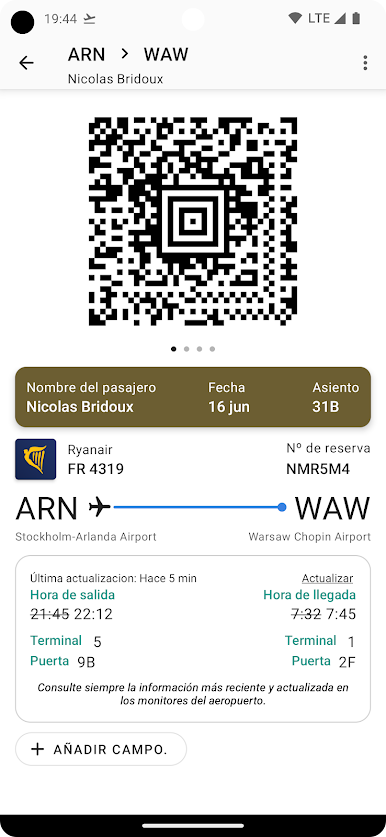Screen dimensions: 386x837
Task: Tap the Añadir campo button
Action: (101, 749)
